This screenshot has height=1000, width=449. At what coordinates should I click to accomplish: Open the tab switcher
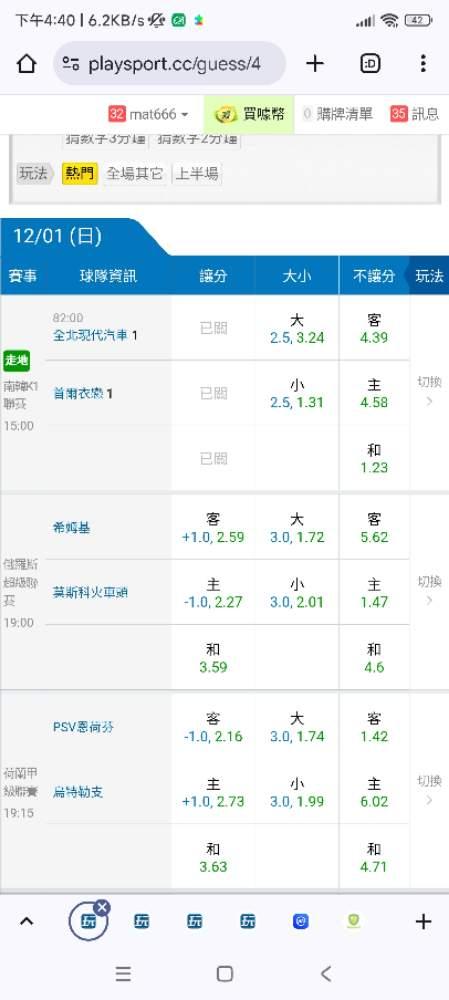pos(370,64)
